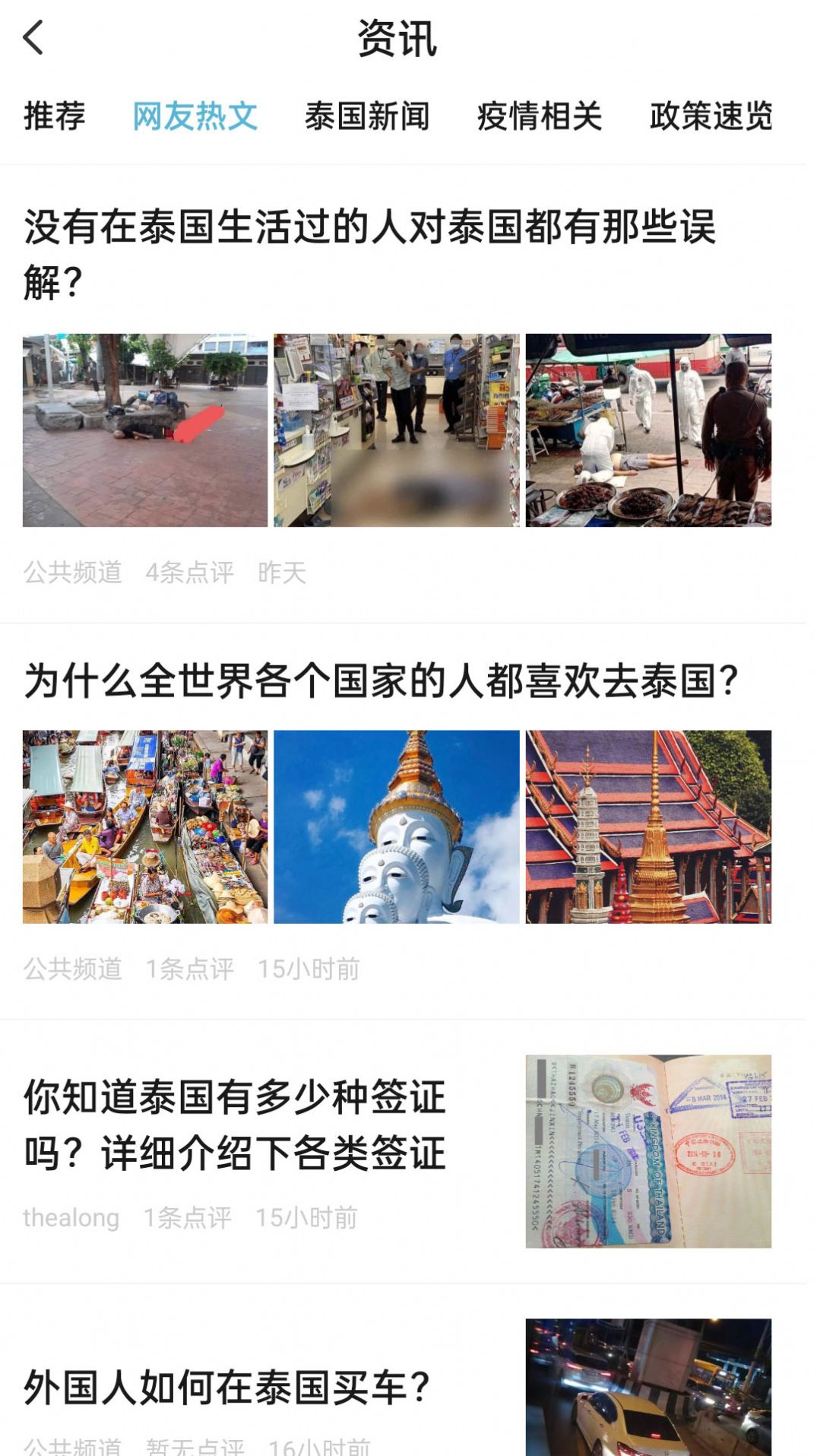
Task: Open the 政策速览 tab
Action: click(711, 116)
